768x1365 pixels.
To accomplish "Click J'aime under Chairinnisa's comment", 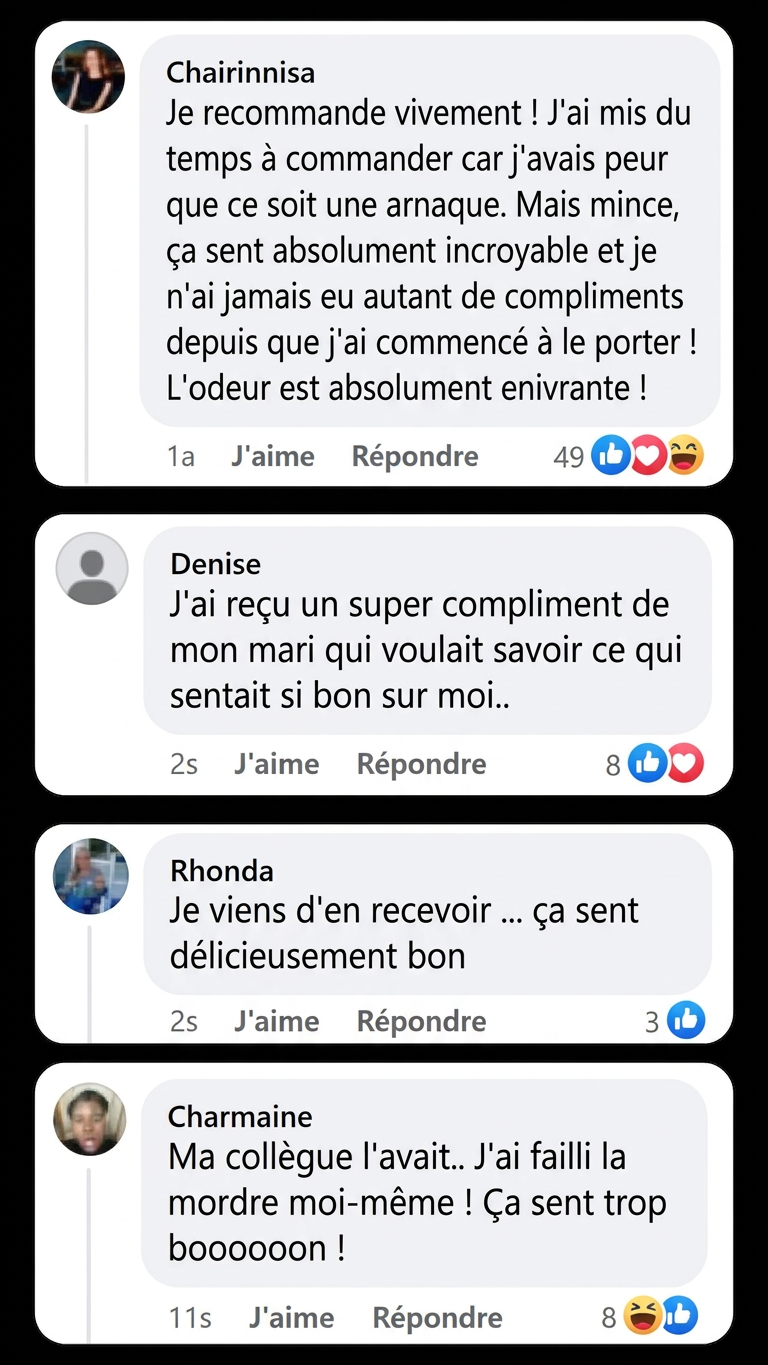I will coord(272,456).
